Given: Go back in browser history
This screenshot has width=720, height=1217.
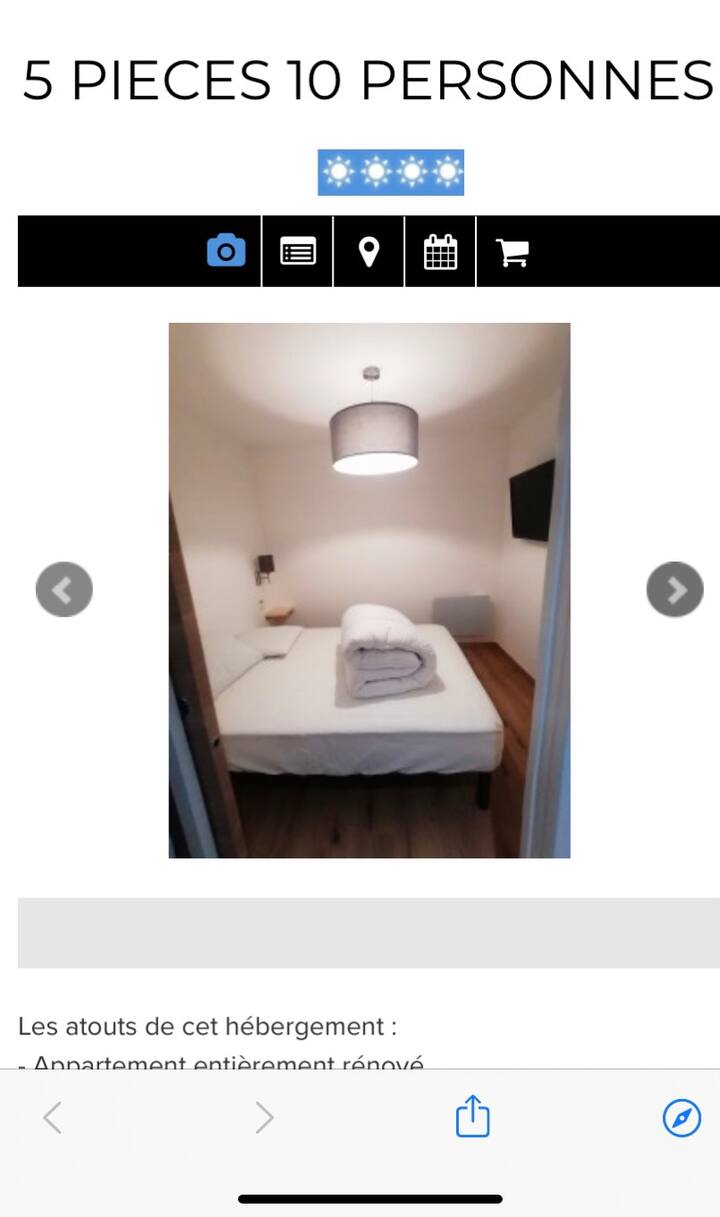Looking at the screenshot, I should tap(53, 1117).
